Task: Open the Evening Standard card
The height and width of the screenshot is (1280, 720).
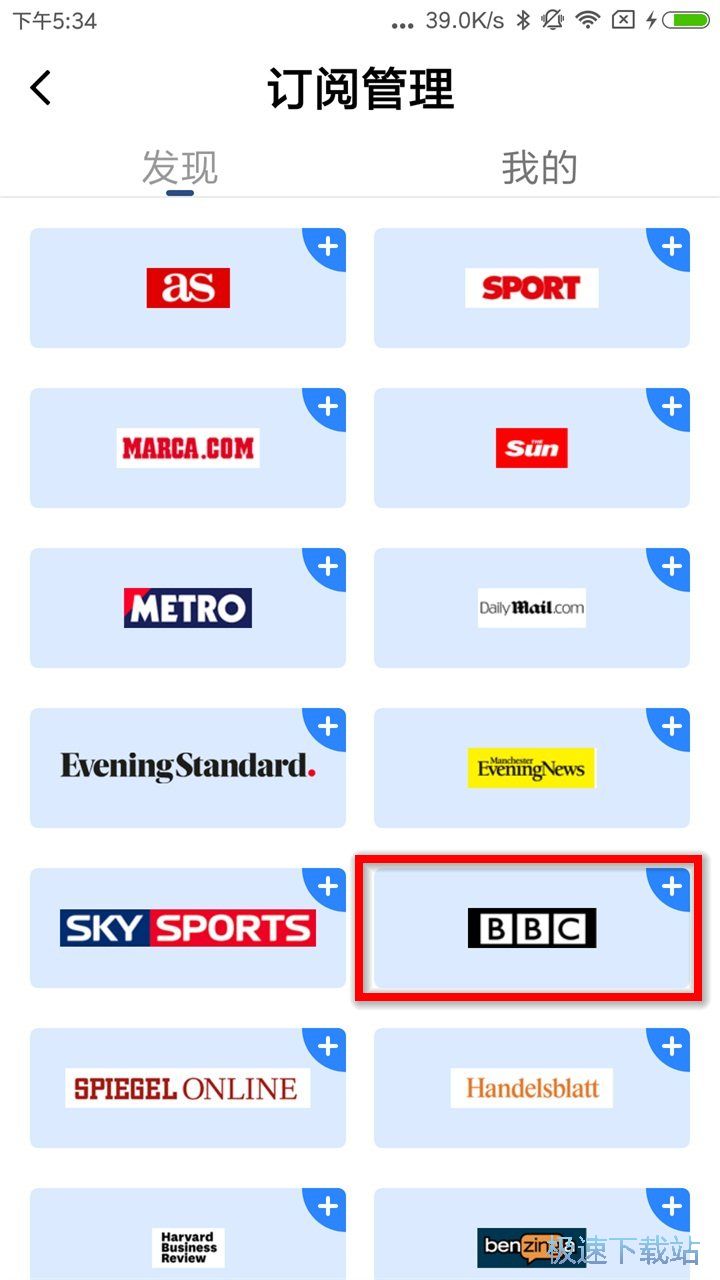Action: 188,768
